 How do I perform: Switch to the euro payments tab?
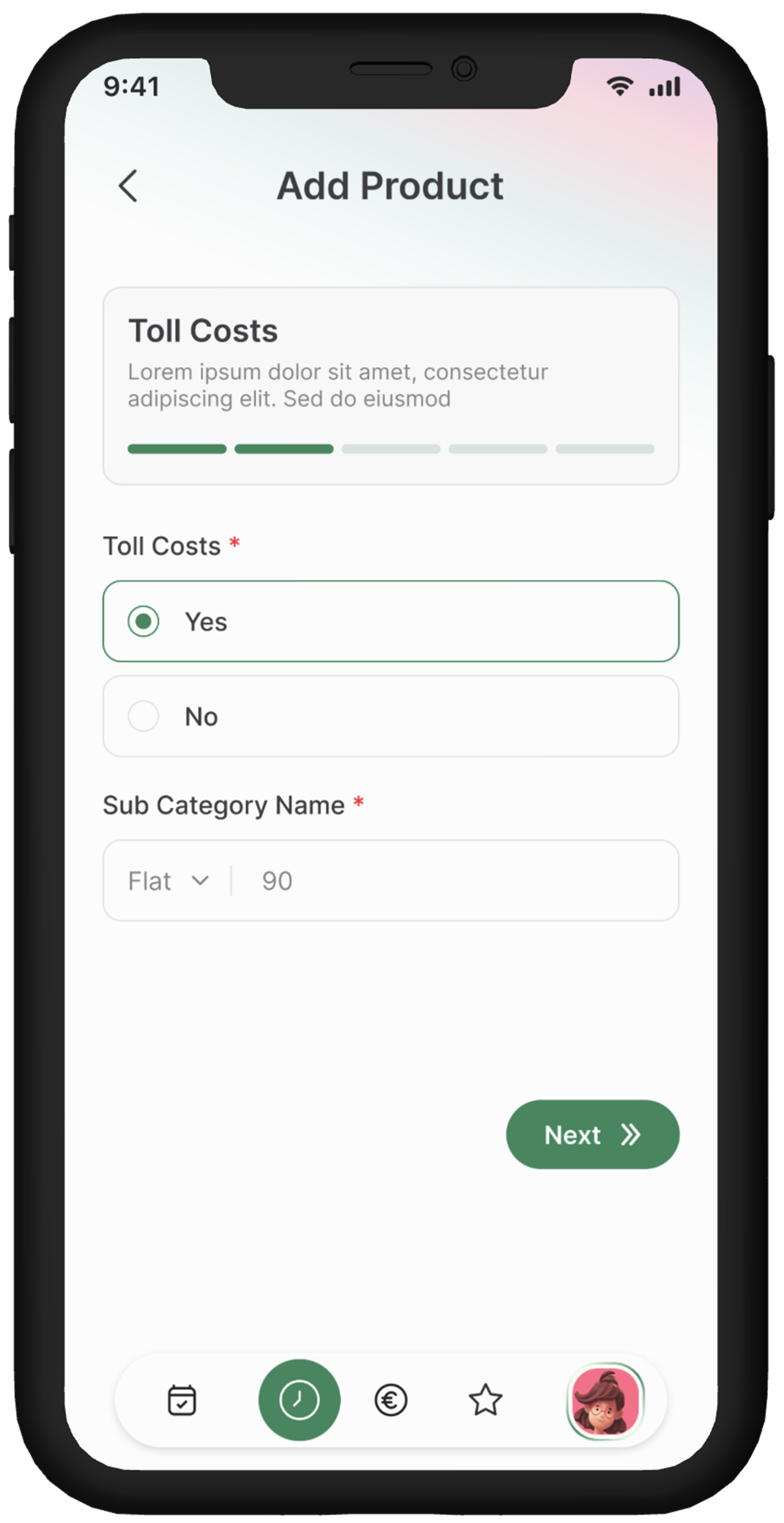tap(391, 1400)
